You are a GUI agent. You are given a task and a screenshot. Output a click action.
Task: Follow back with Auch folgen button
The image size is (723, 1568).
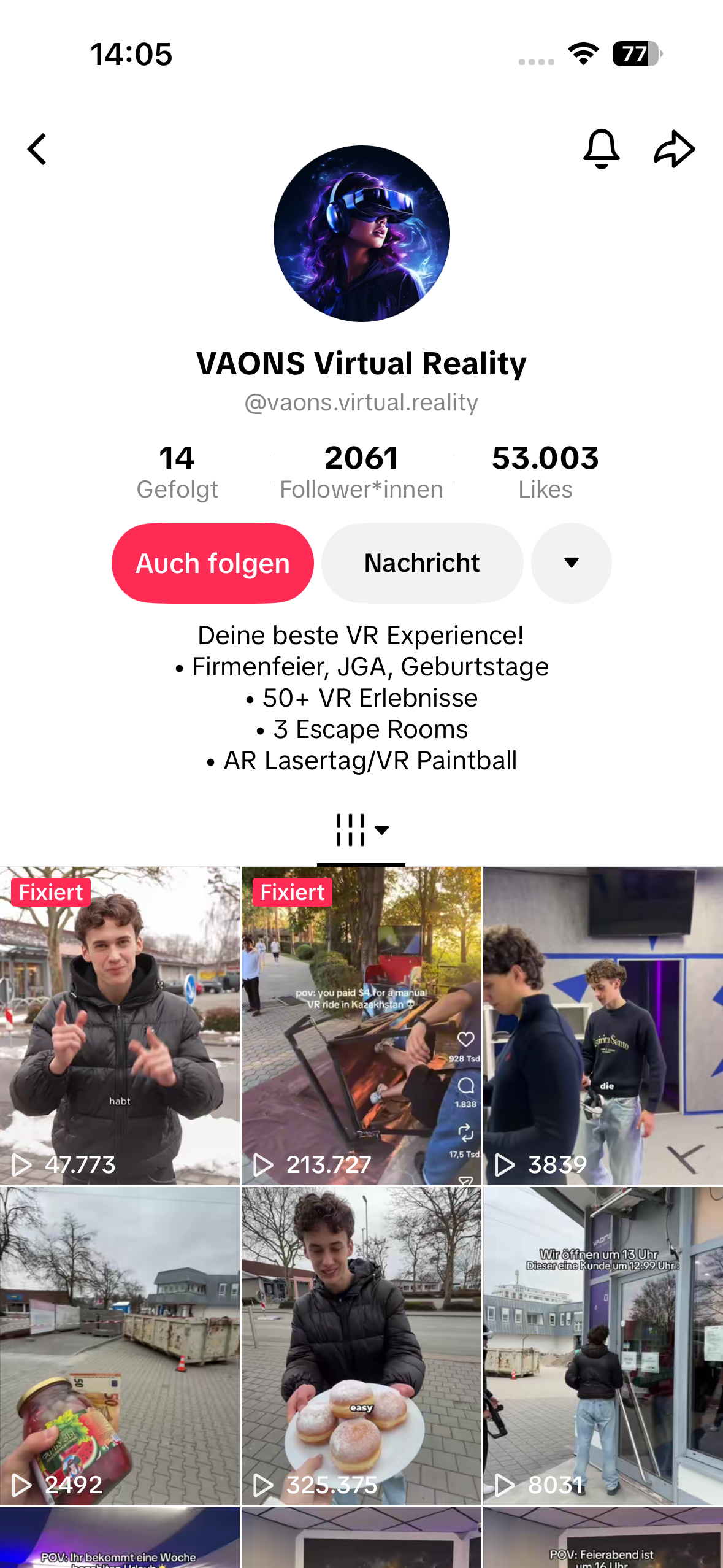click(x=212, y=563)
